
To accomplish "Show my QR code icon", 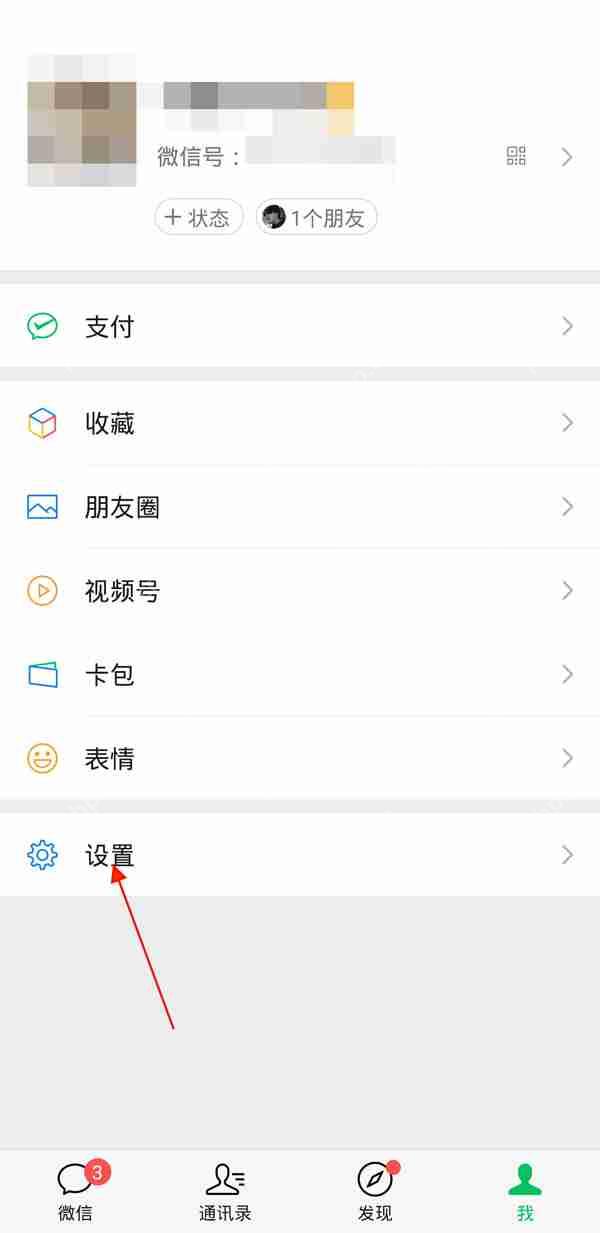I will 516,156.
